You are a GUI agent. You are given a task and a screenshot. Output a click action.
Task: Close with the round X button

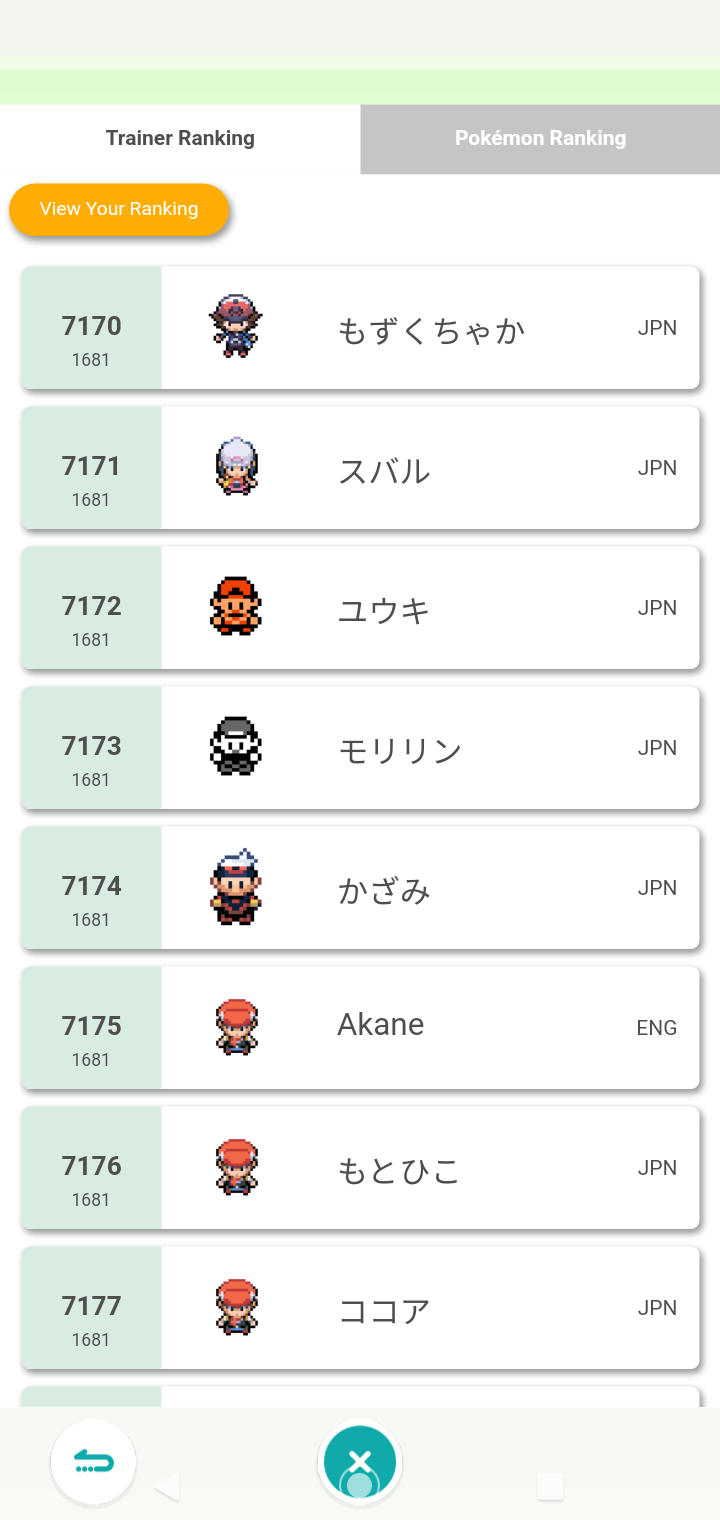click(x=359, y=1463)
